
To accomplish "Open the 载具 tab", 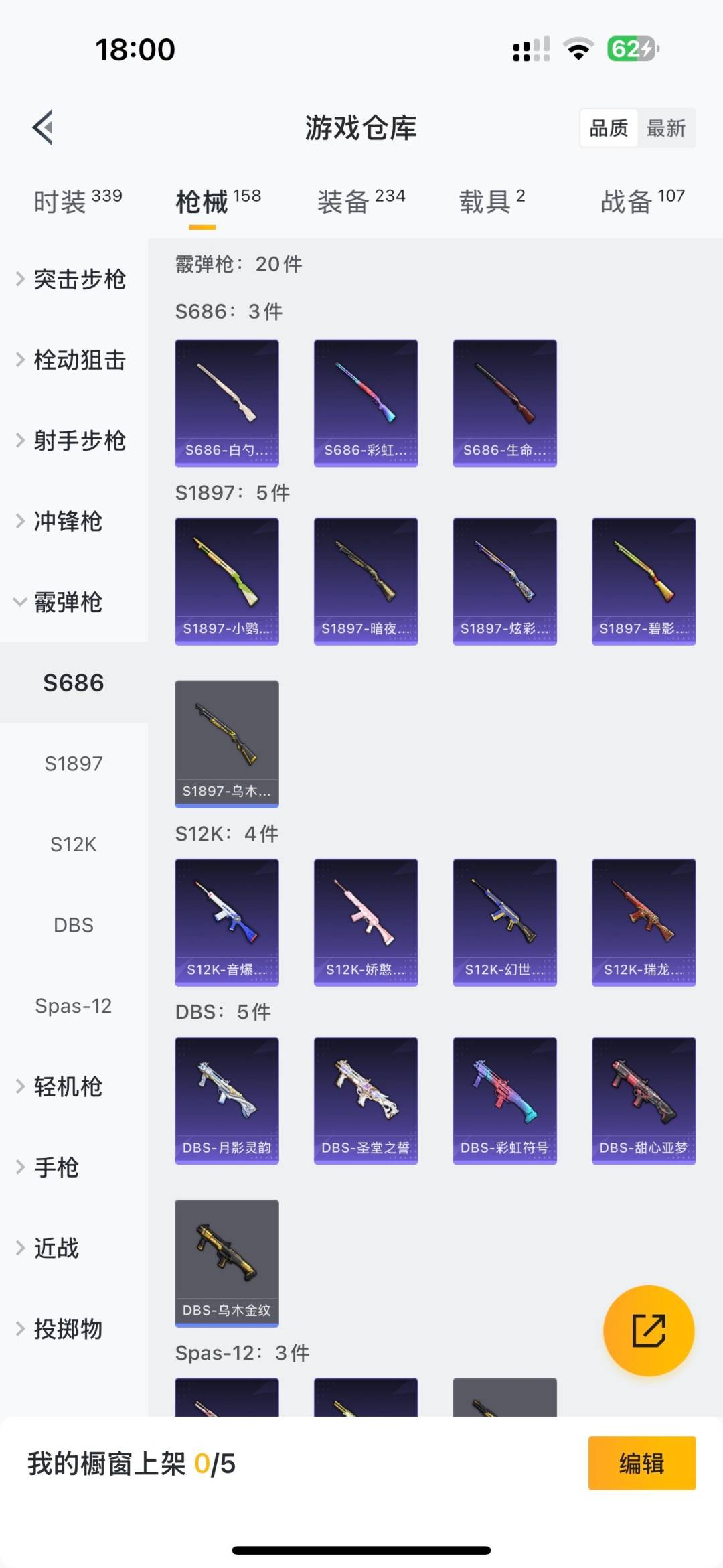I will 492,201.
